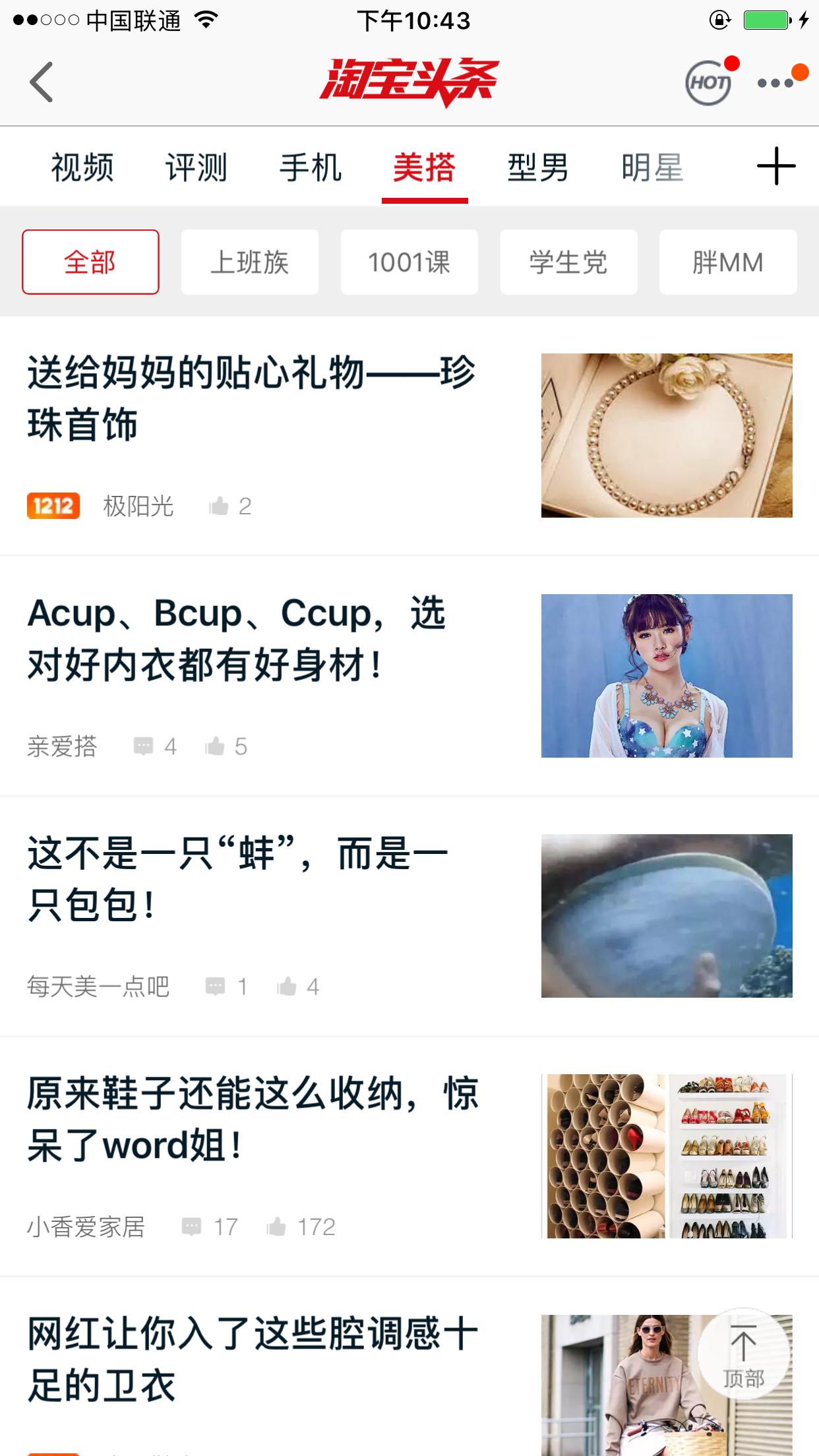Tap the back arrow to go back

click(x=41, y=82)
